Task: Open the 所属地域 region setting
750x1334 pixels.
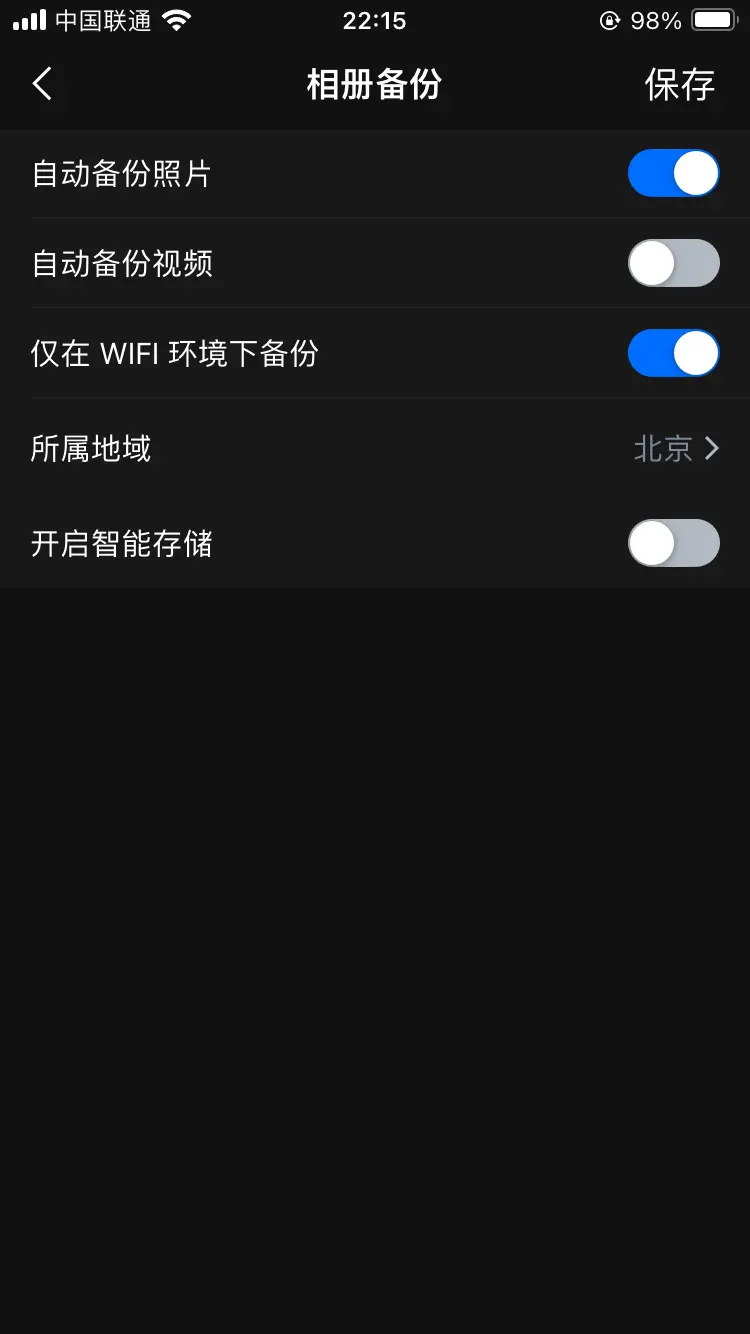Action: pyautogui.click(x=375, y=448)
